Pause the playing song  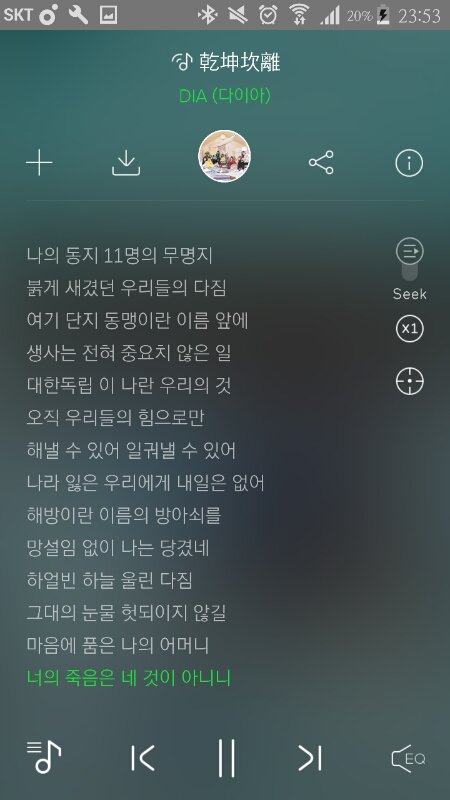pos(226,758)
